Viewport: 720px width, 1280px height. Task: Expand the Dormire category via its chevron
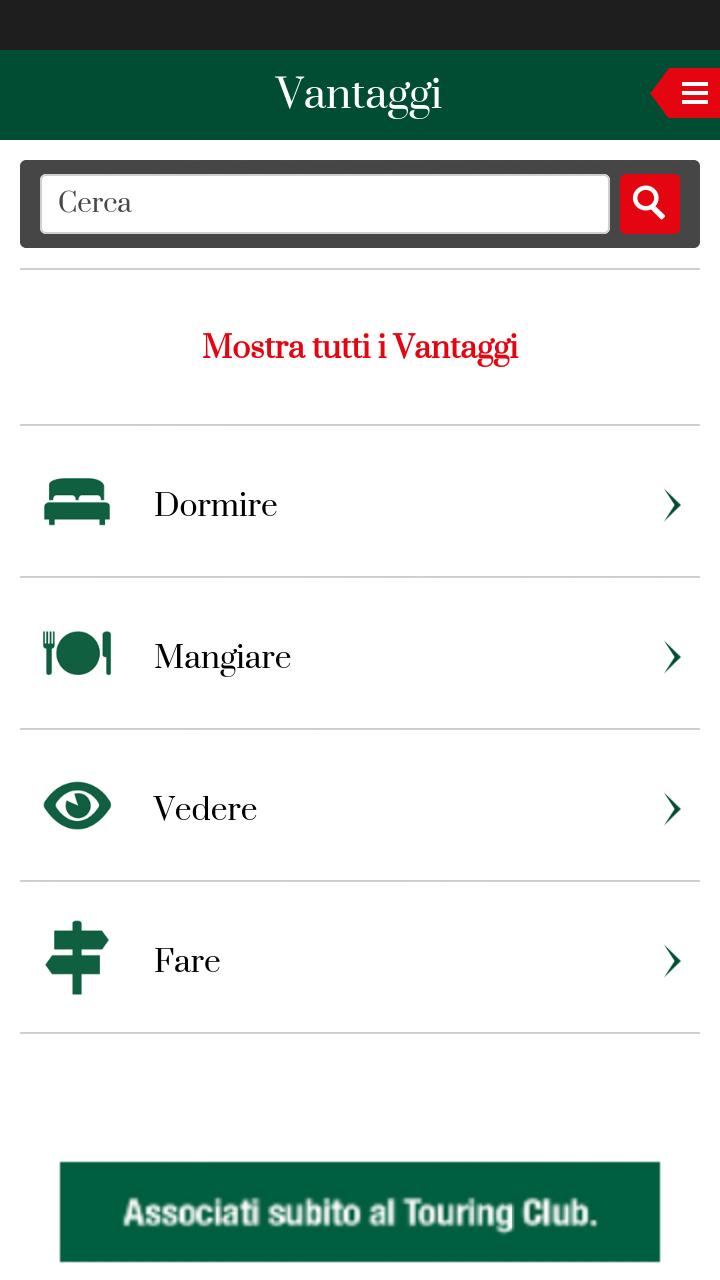(672, 505)
